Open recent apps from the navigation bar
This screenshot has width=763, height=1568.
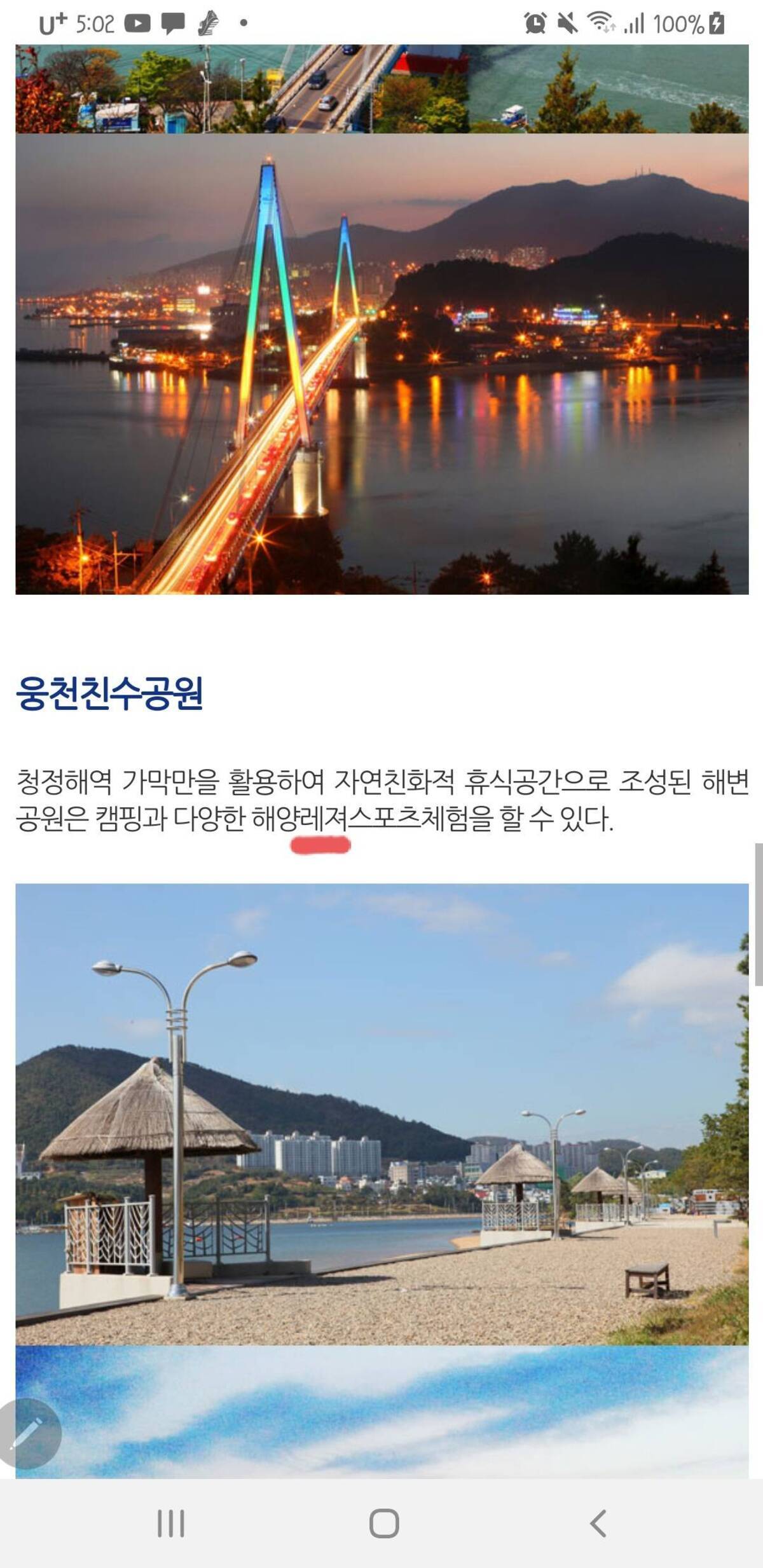(x=170, y=1523)
